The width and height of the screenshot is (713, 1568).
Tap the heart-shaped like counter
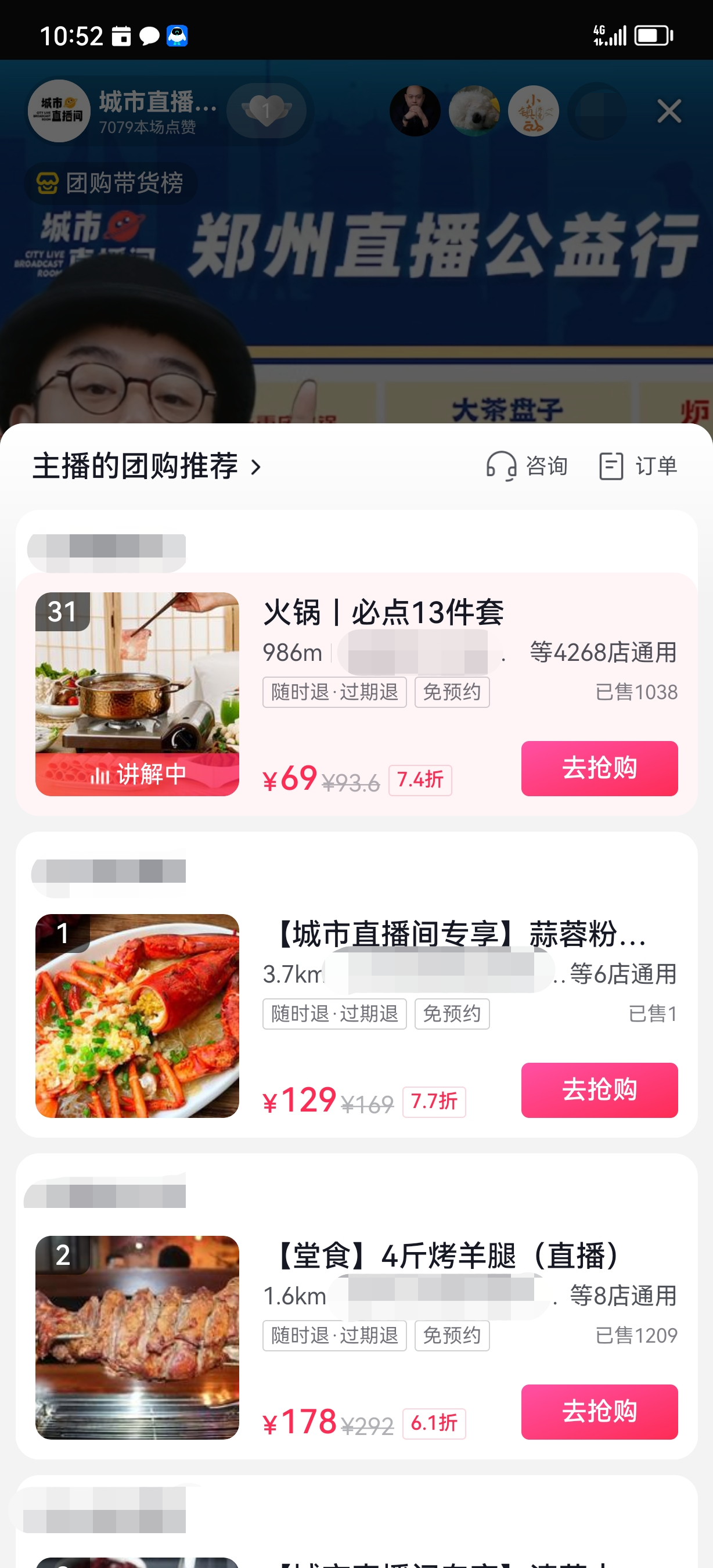(x=267, y=112)
